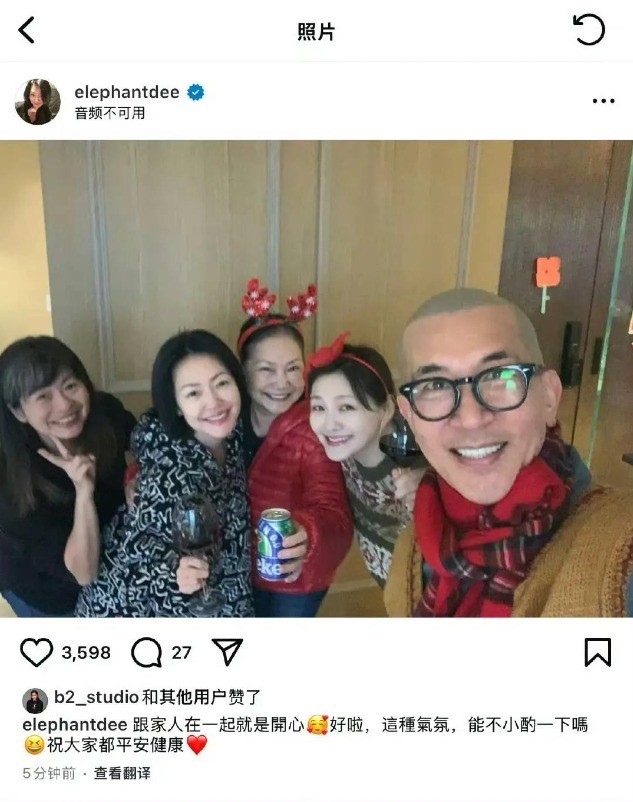The image size is (633, 802).
Task: Open the comments on this post
Action: pos(147,653)
